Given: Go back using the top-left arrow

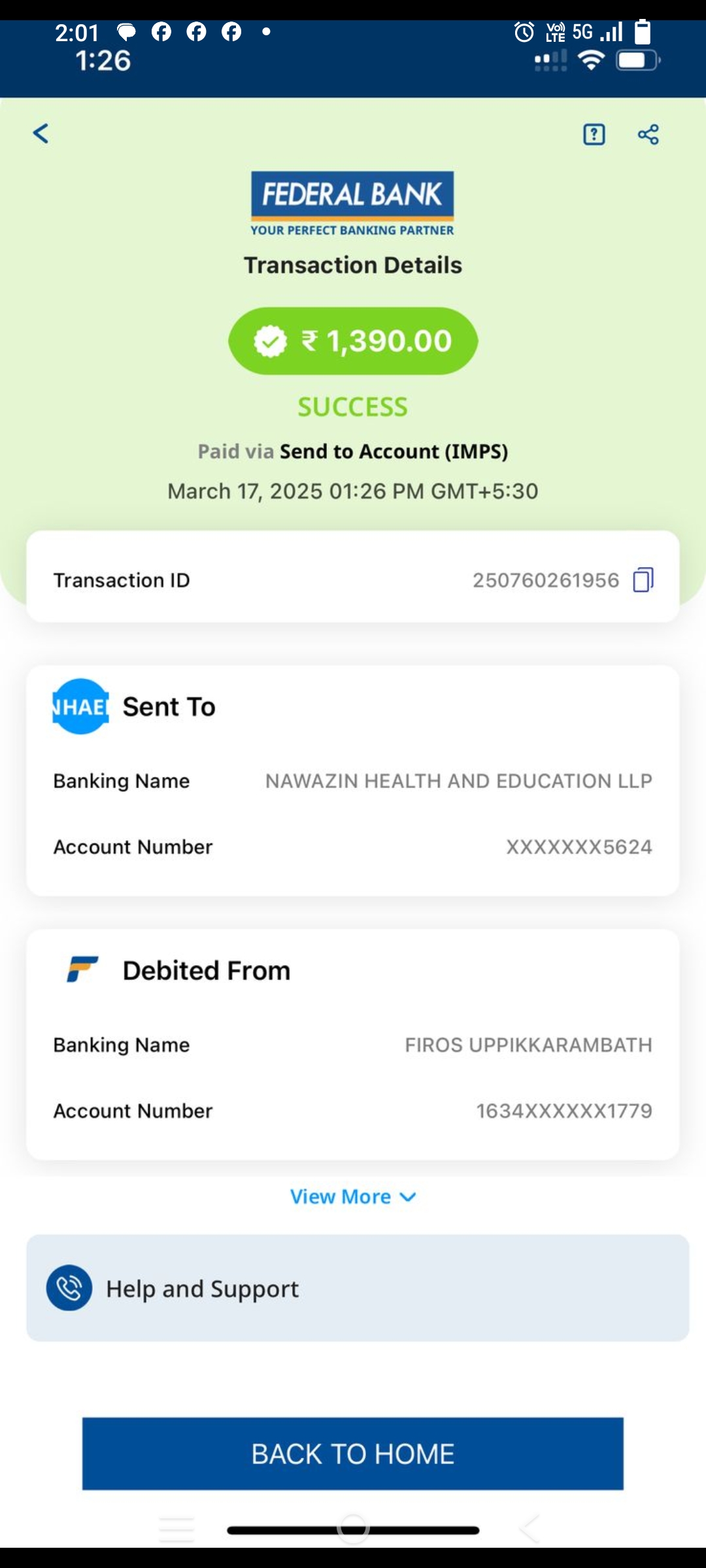Looking at the screenshot, I should click(41, 134).
